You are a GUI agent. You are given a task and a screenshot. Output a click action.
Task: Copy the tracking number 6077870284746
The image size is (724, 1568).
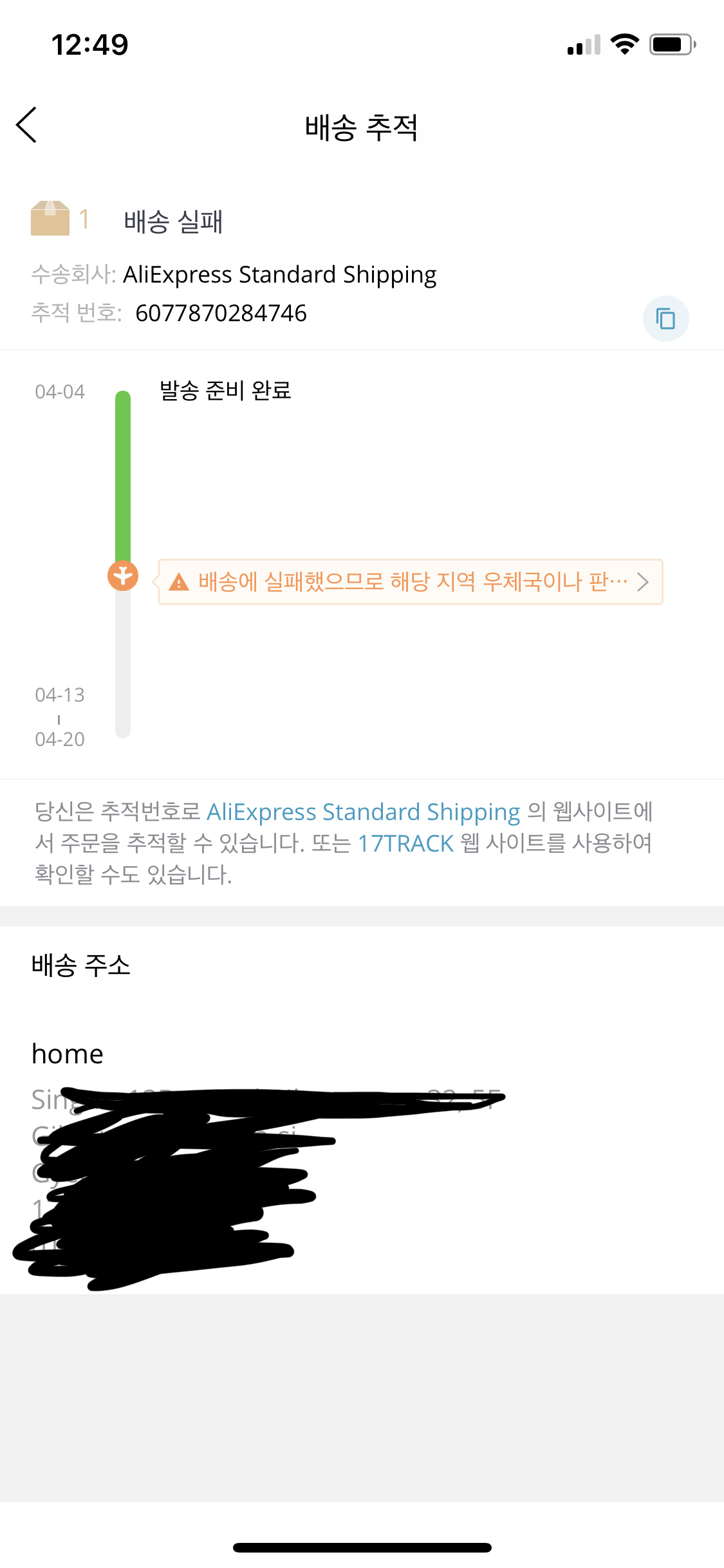pyautogui.click(x=665, y=319)
